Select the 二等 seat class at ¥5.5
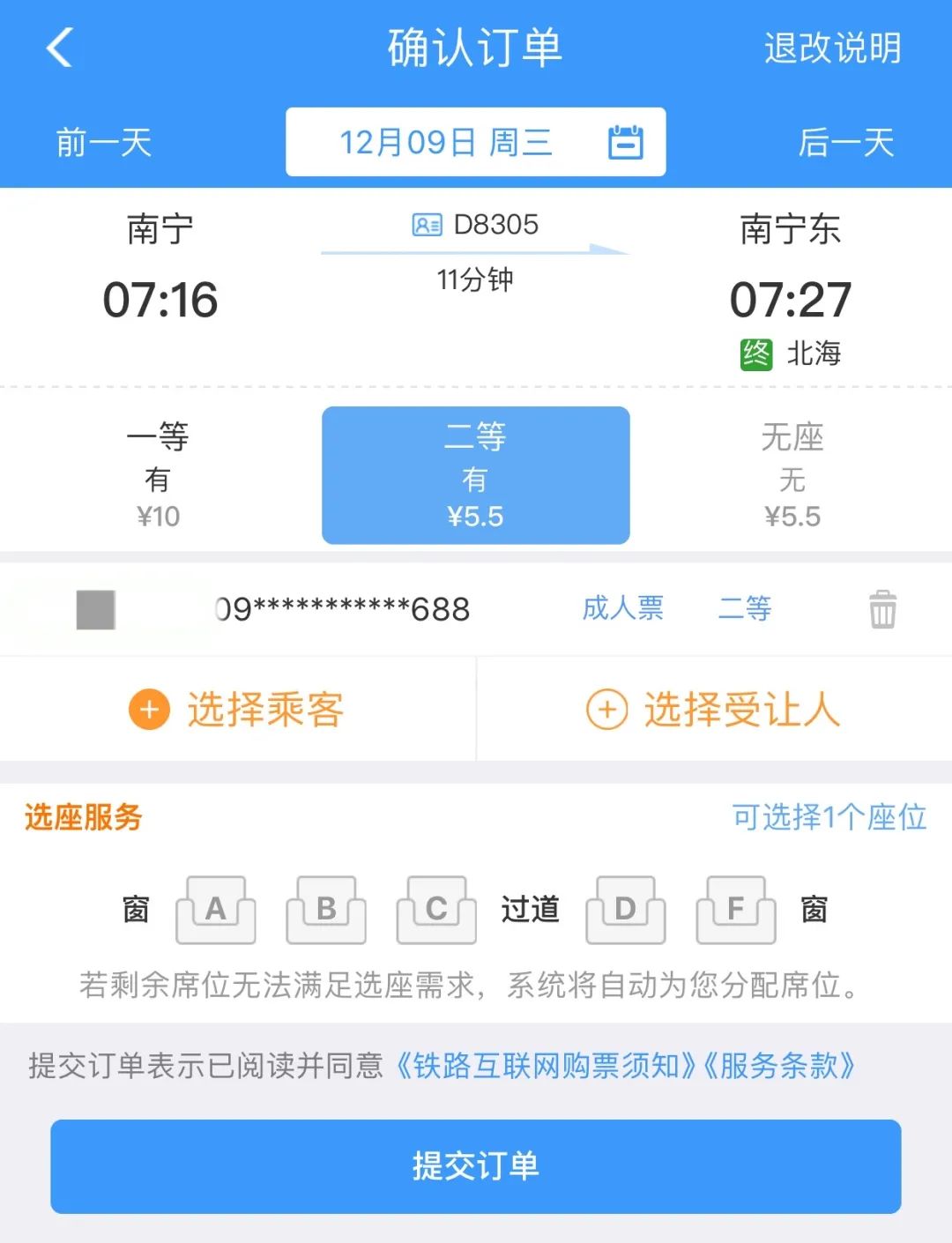The image size is (952, 1243). (476, 475)
